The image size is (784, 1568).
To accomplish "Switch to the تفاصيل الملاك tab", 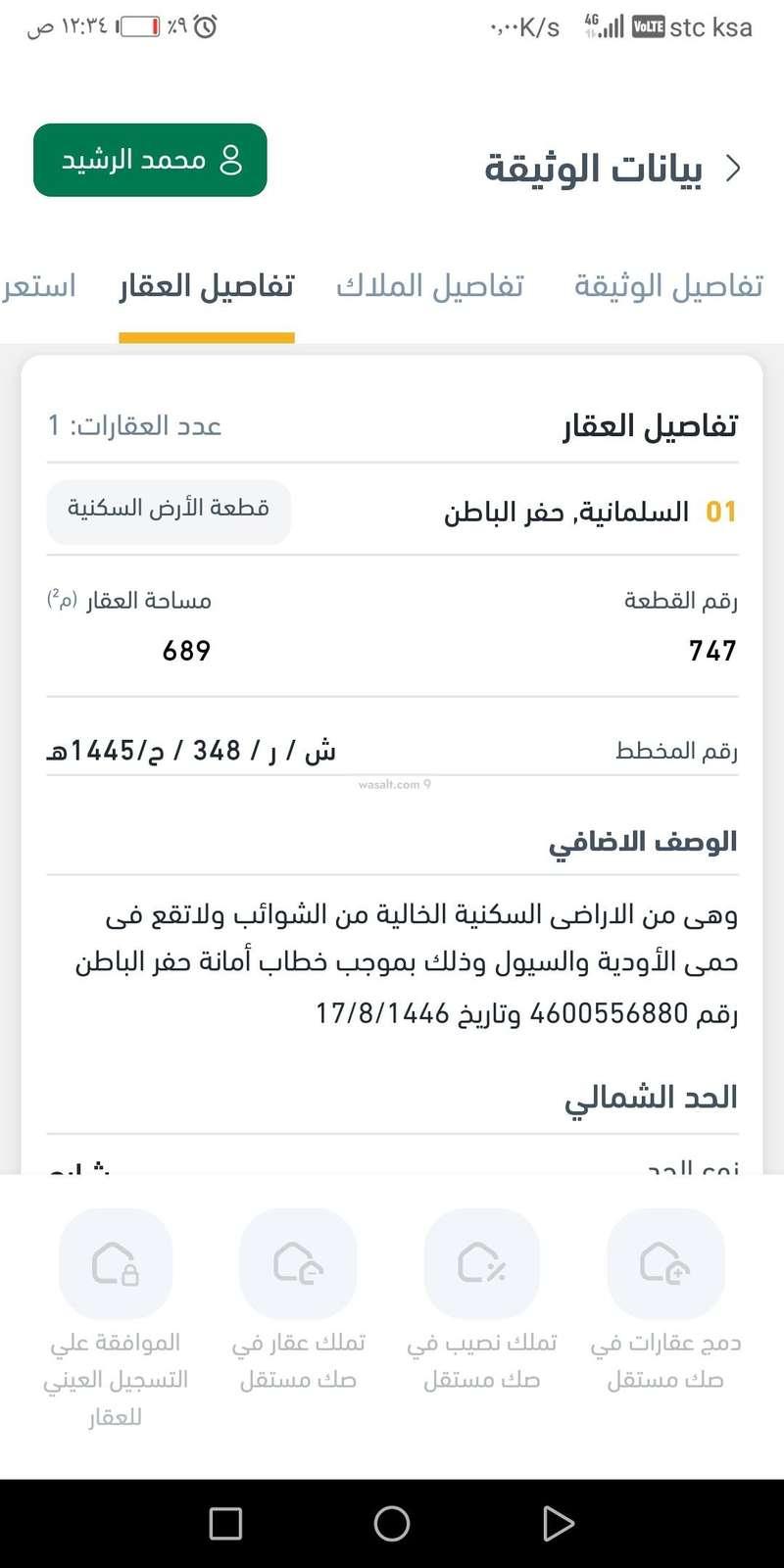I will [430, 286].
